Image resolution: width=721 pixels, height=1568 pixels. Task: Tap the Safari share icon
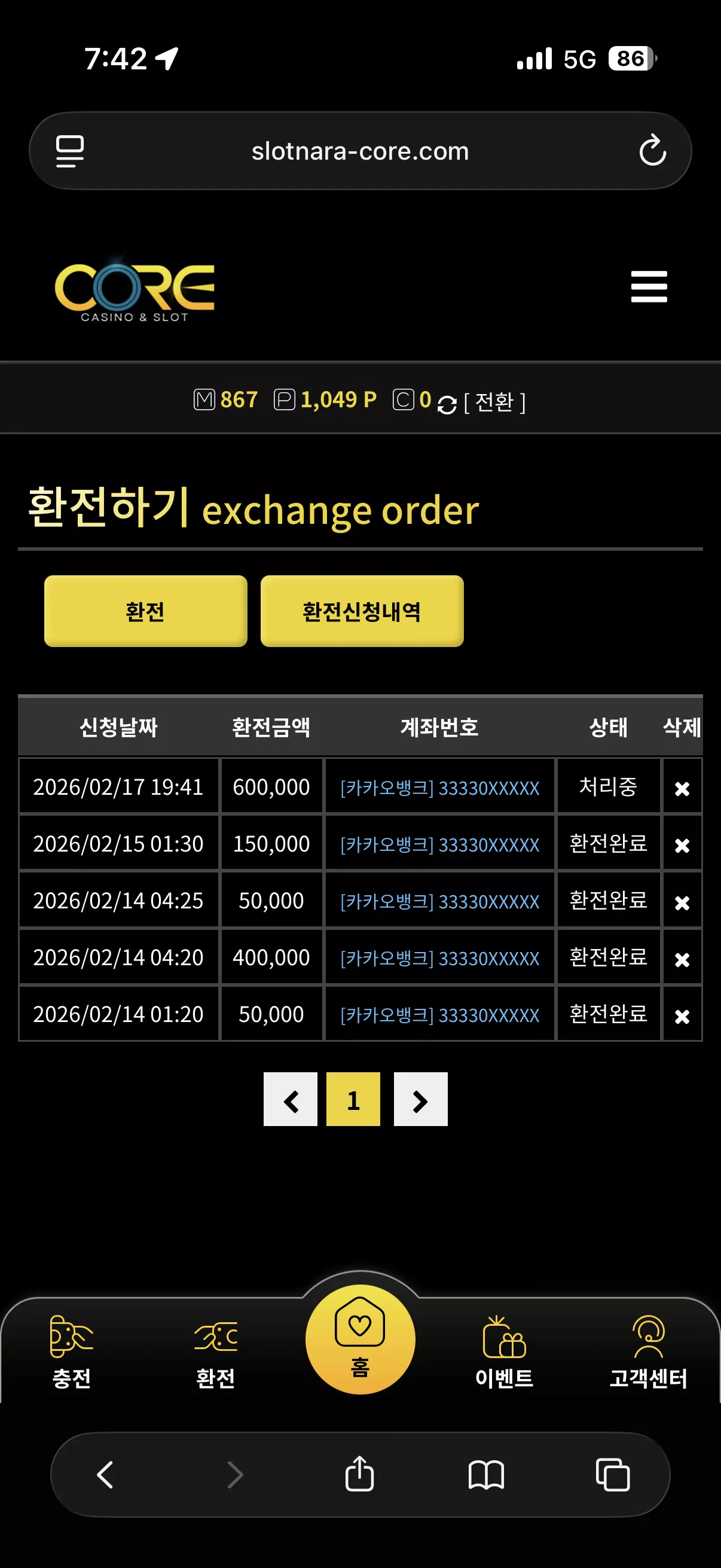tap(359, 1474)
